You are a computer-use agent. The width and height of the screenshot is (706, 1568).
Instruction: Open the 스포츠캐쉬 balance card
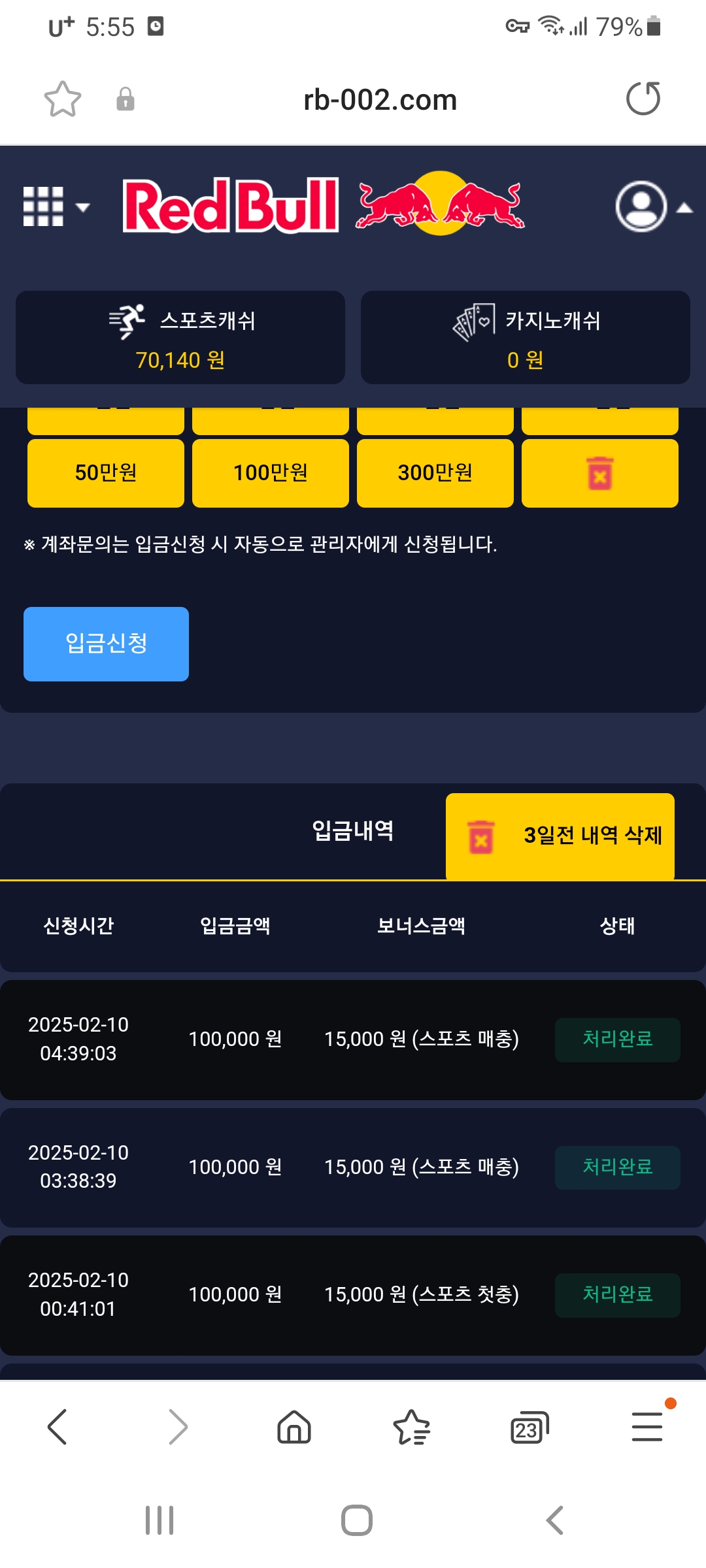point(180,337)
